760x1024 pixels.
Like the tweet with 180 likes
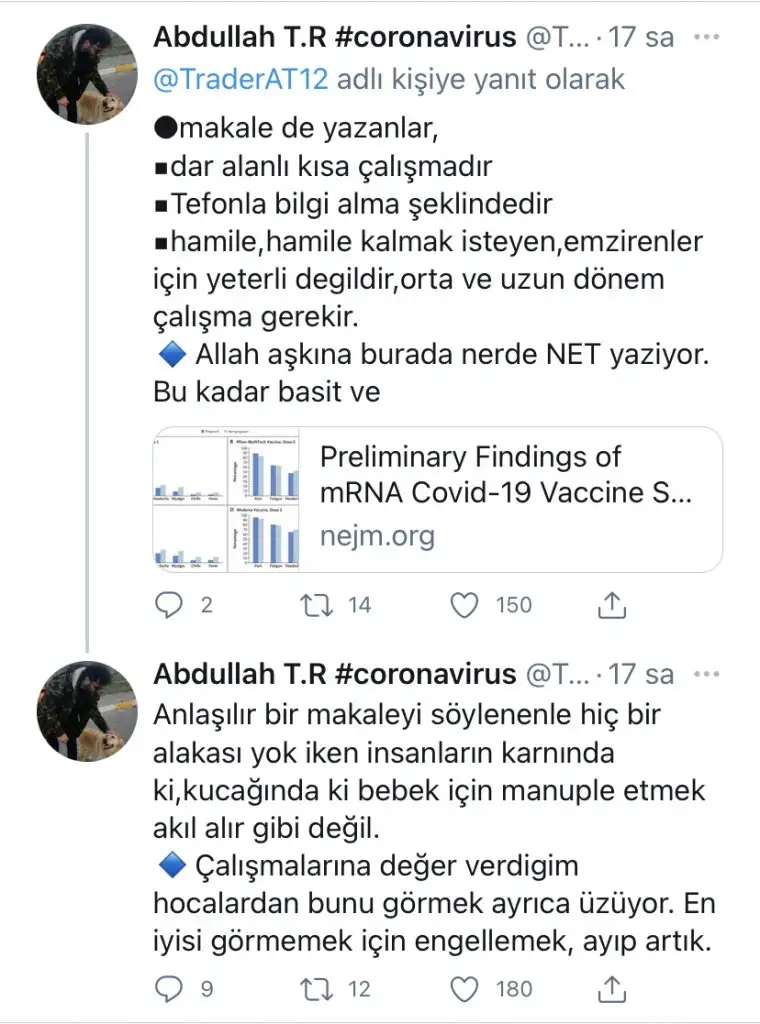[462, 989]
